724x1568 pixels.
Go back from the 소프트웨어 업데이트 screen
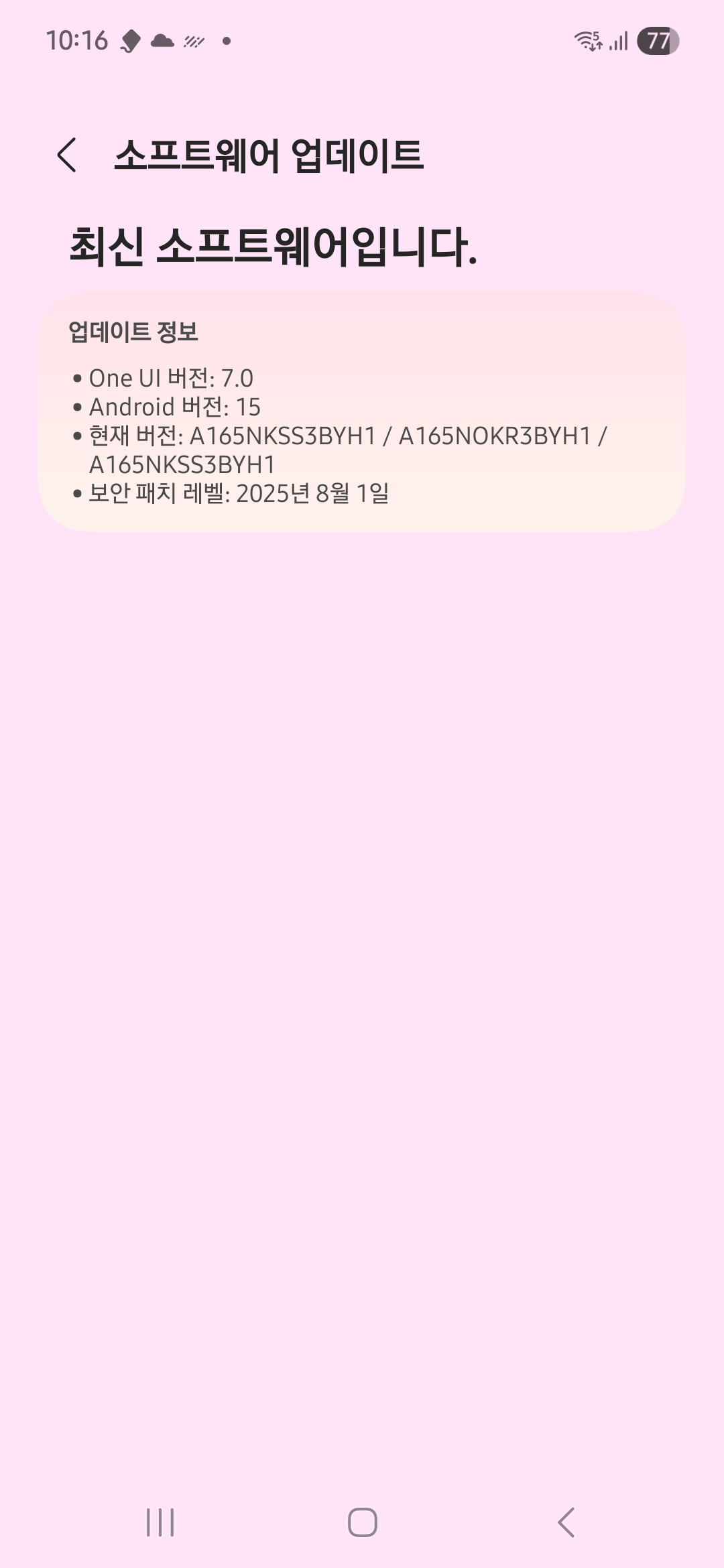coord(67,155)
